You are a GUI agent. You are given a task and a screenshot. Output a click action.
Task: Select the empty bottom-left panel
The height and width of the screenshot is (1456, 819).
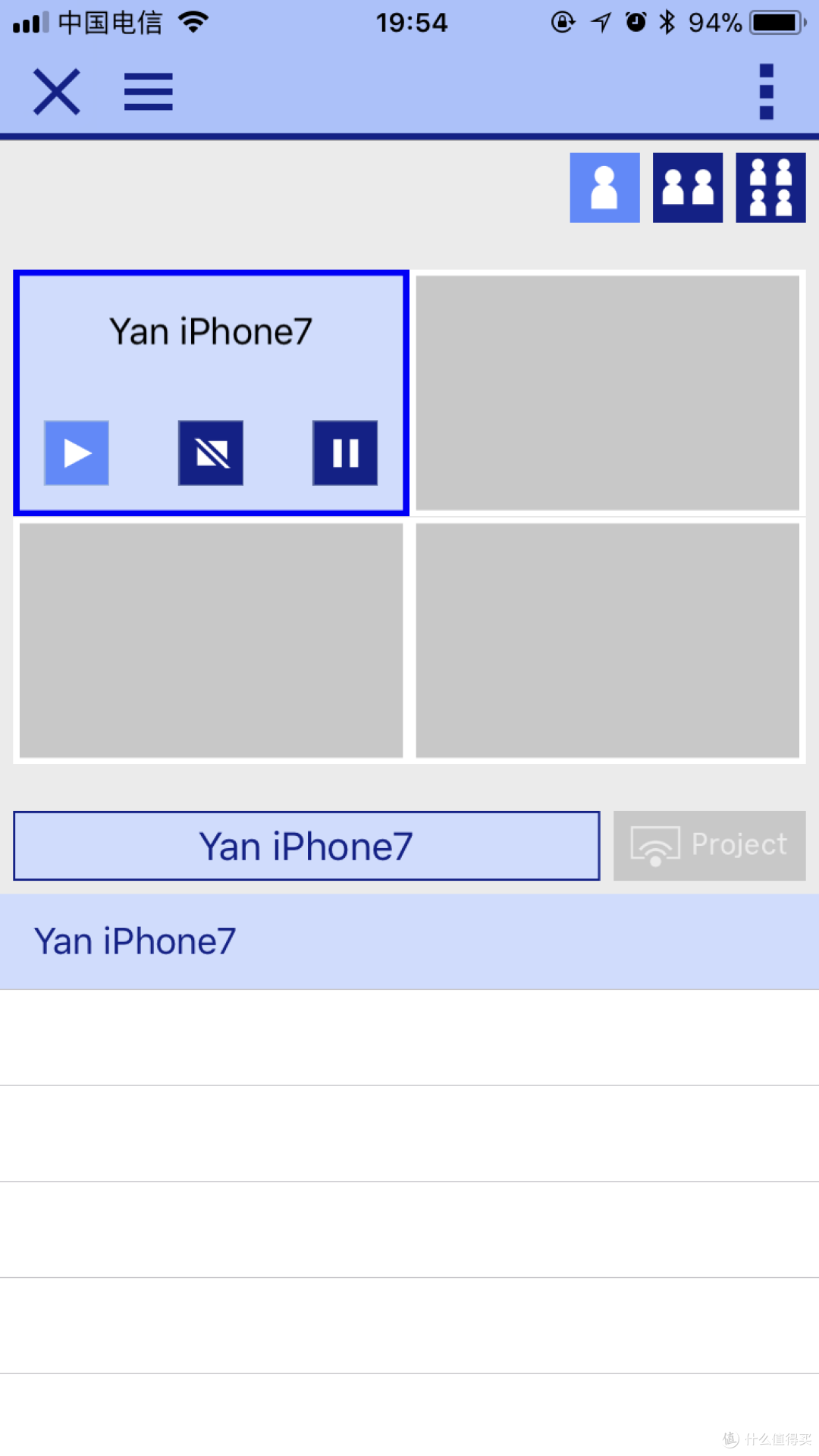click(x=211, y=640)
